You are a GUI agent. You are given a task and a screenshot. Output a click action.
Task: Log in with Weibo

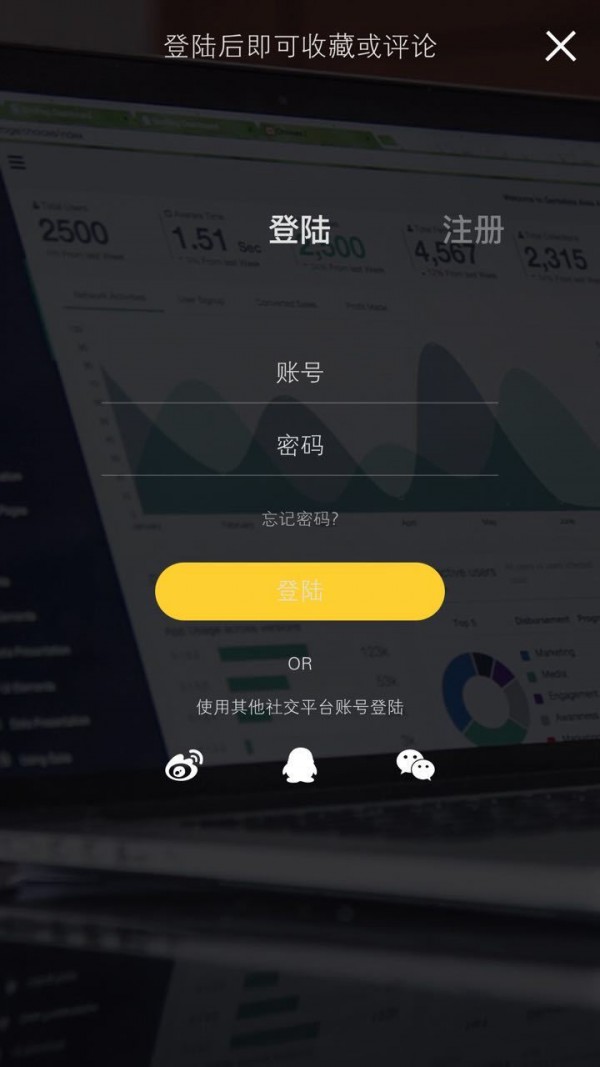click(x=184, y=766)
